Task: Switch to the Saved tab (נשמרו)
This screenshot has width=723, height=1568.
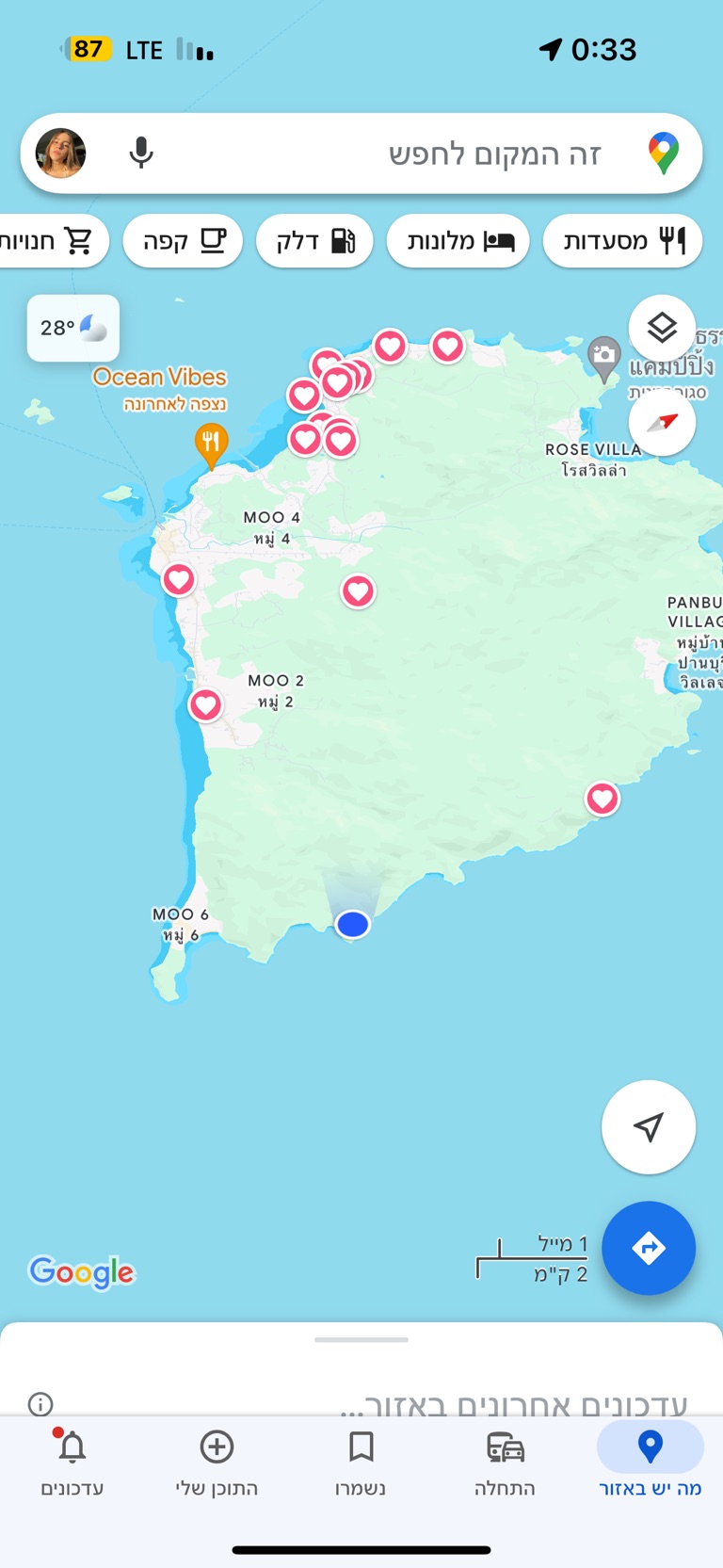Action: 361,1463
